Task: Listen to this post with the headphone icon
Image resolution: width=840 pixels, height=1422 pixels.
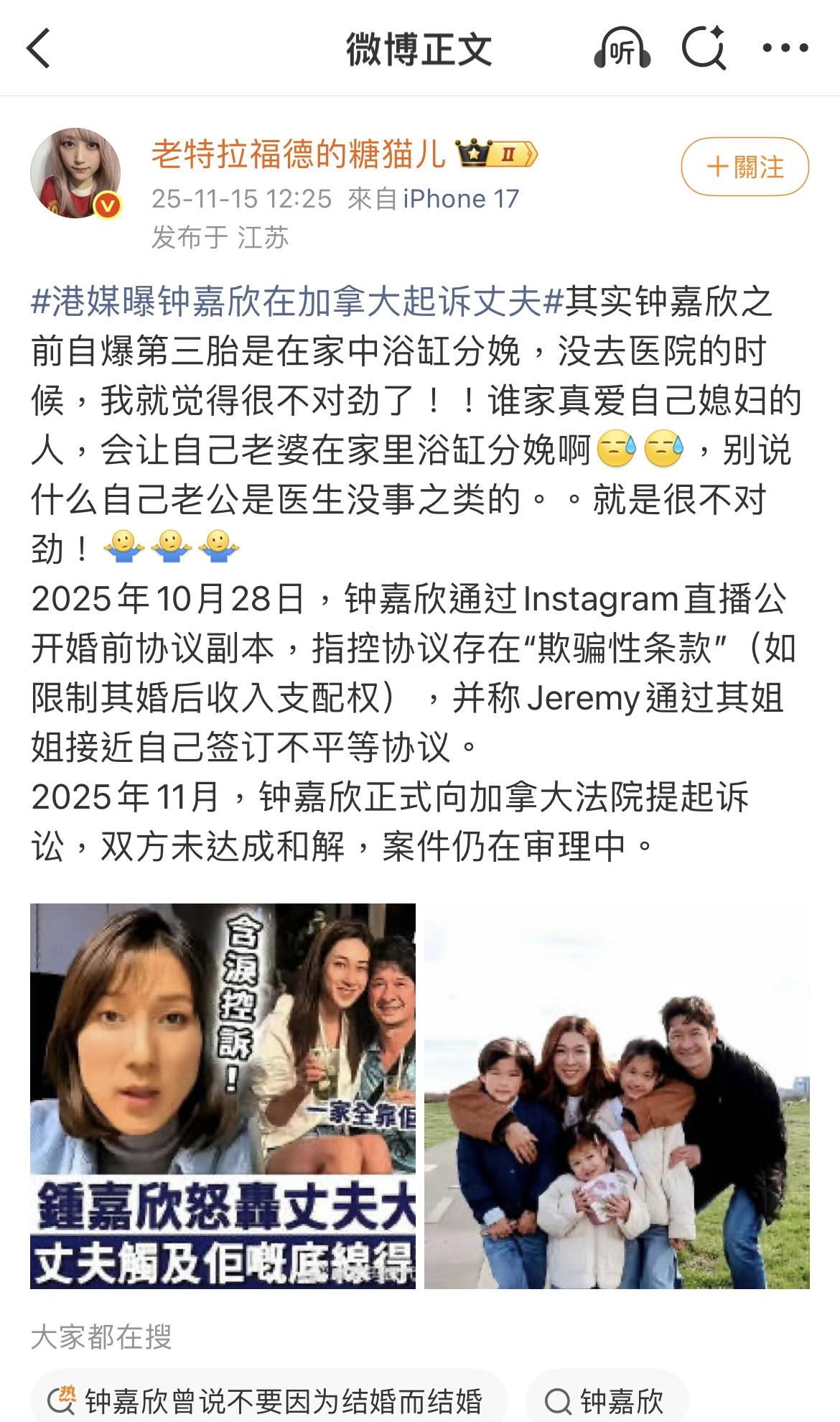Action: tap(622, 49)
